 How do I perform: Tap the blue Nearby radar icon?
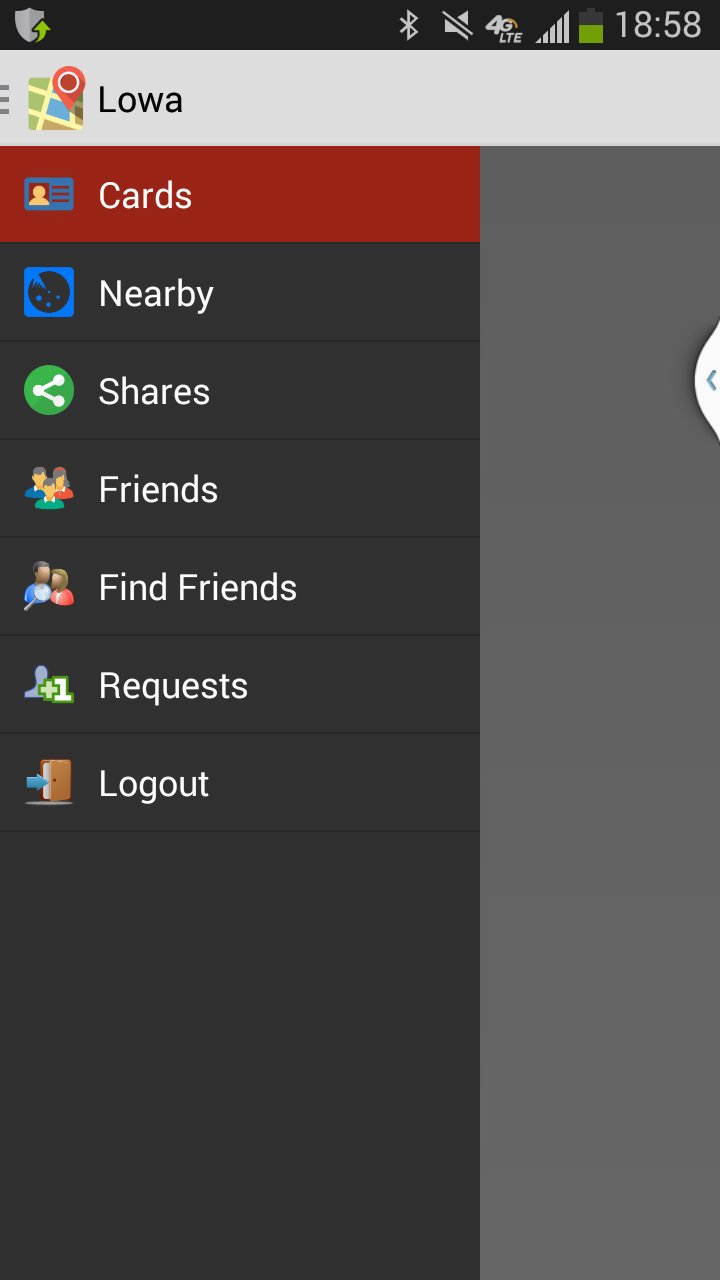(47, 291)
